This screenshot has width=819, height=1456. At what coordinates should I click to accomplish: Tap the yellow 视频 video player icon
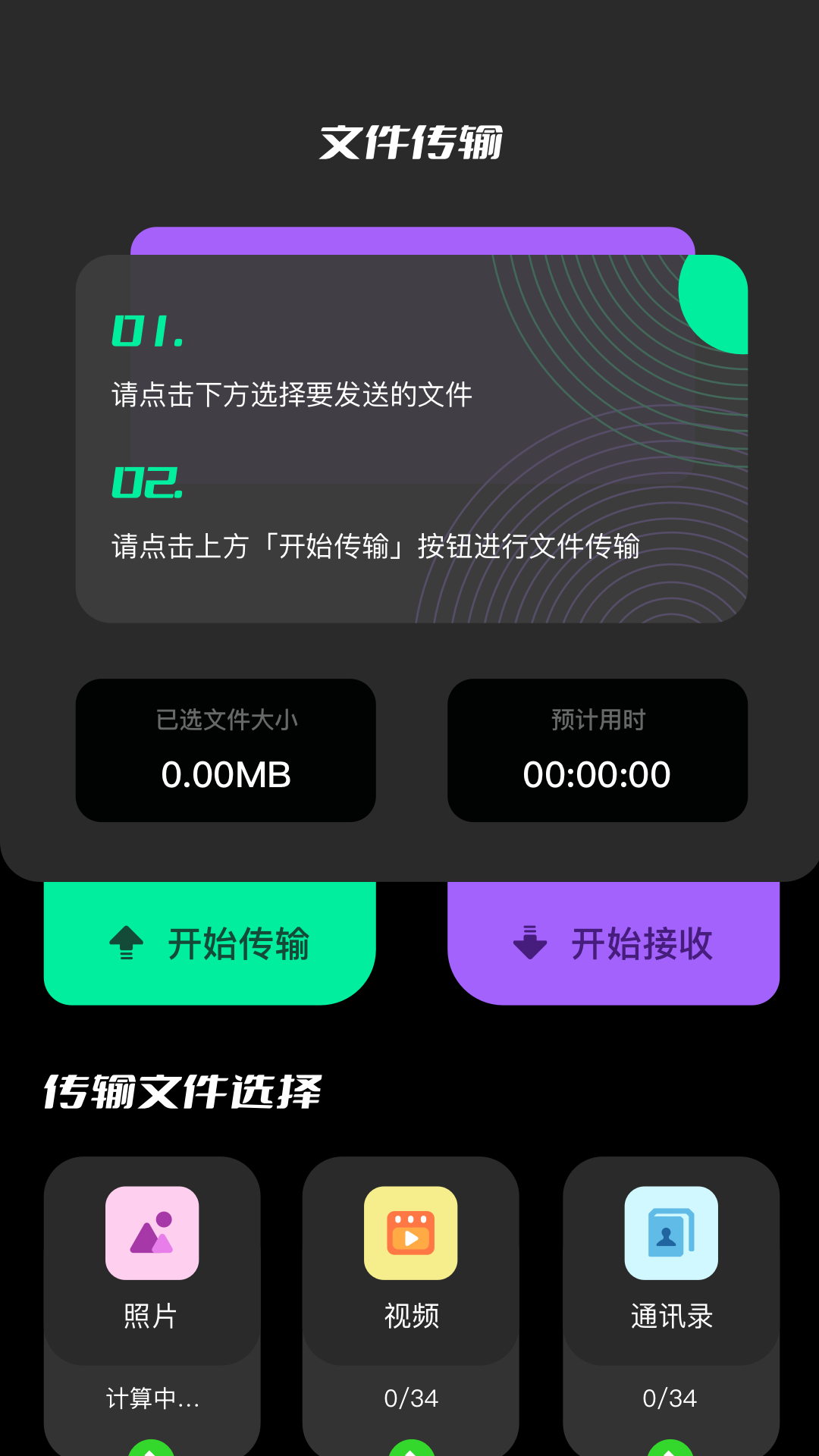(410, 1234)
